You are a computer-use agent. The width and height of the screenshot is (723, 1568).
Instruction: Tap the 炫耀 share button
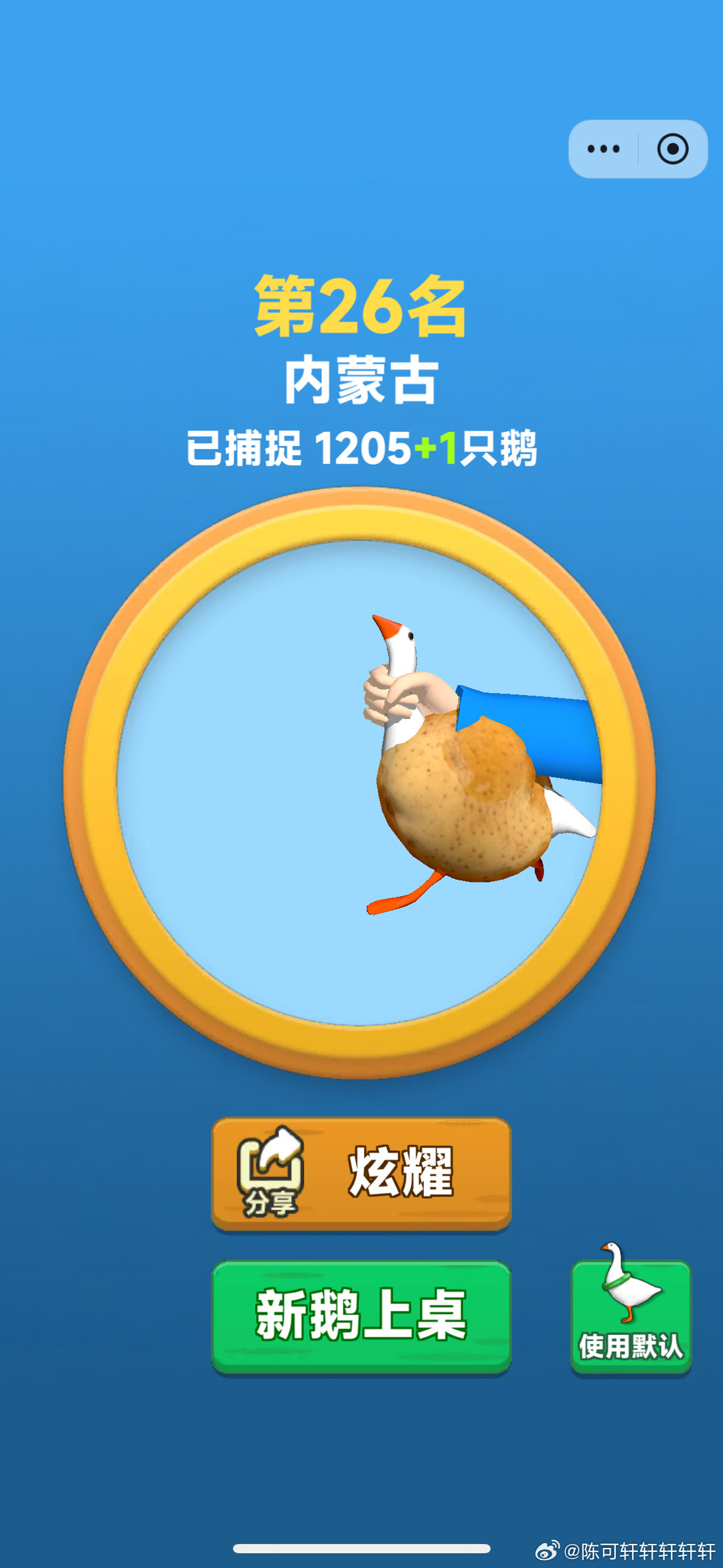[361, 1174]
